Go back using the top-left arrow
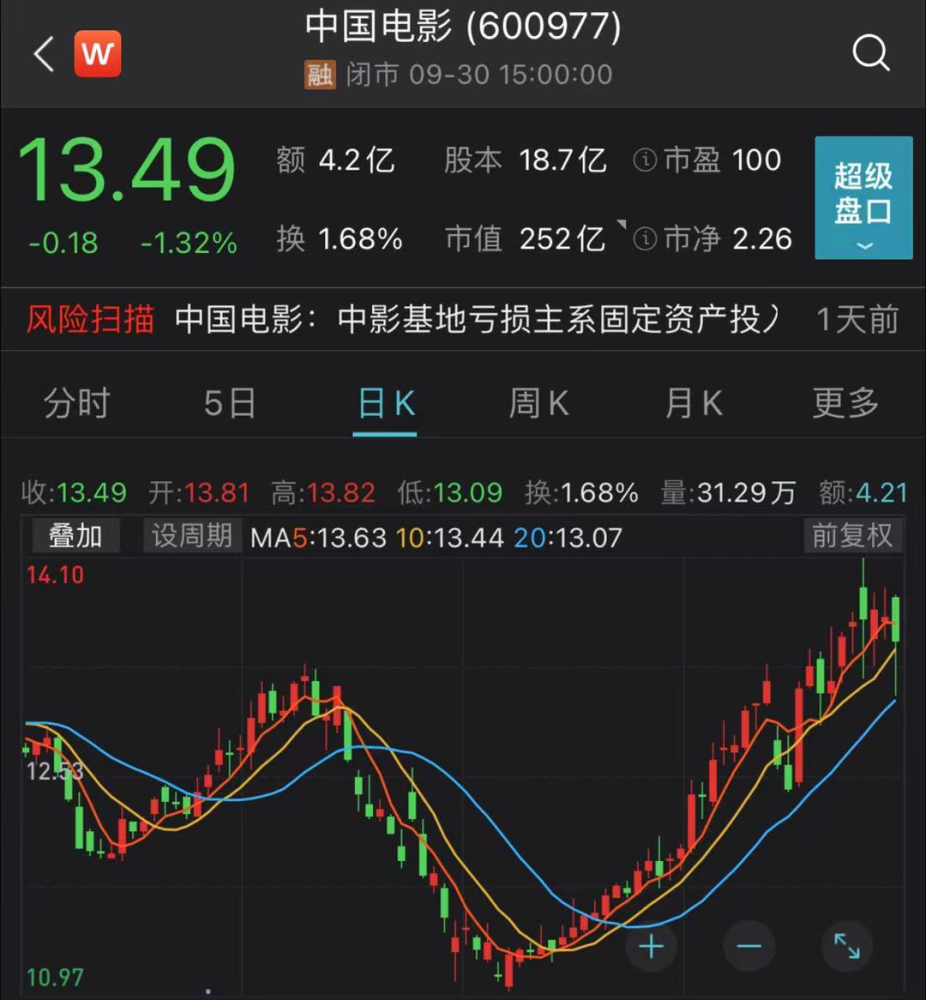926x1000 pixels. (43, 54)
